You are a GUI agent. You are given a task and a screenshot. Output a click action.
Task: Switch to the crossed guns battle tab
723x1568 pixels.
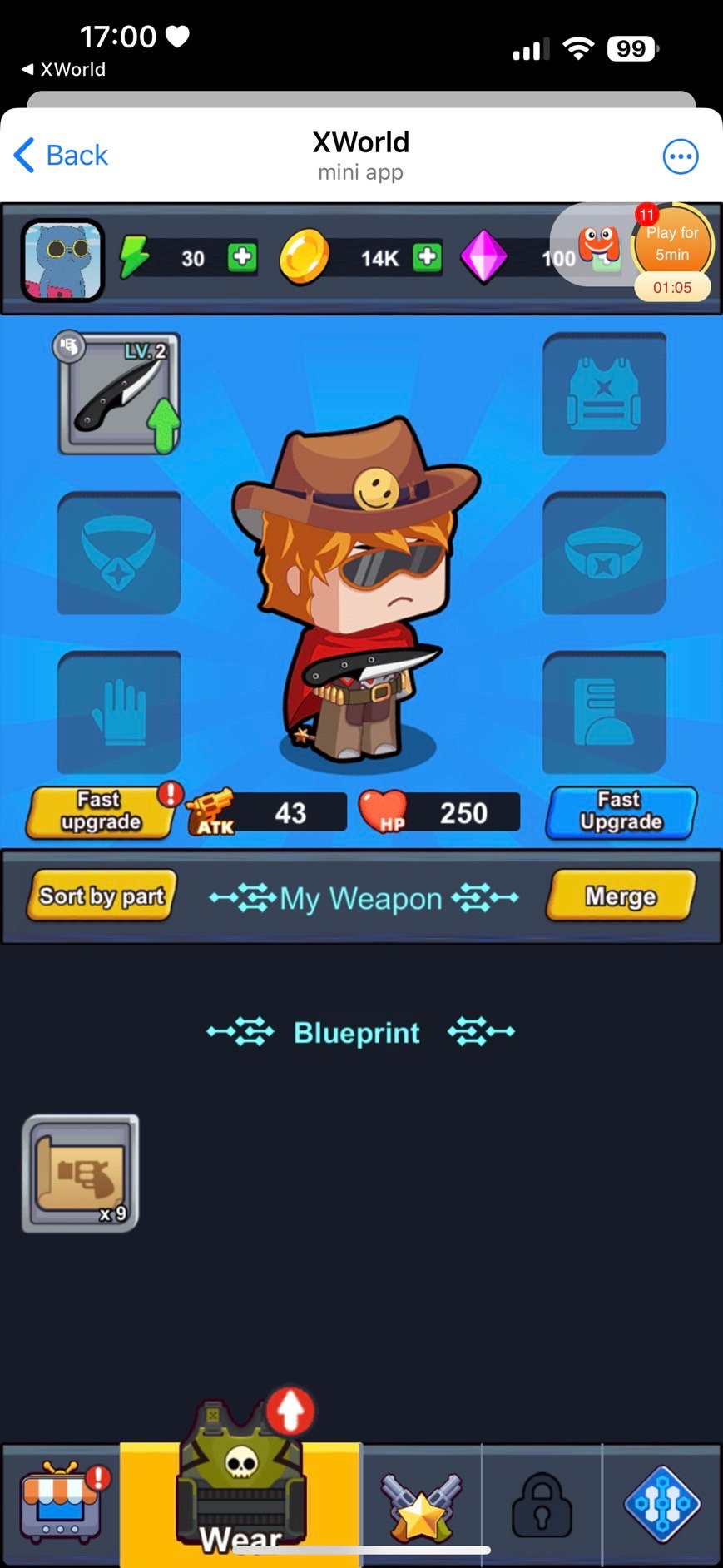(x=421, y=1504)
